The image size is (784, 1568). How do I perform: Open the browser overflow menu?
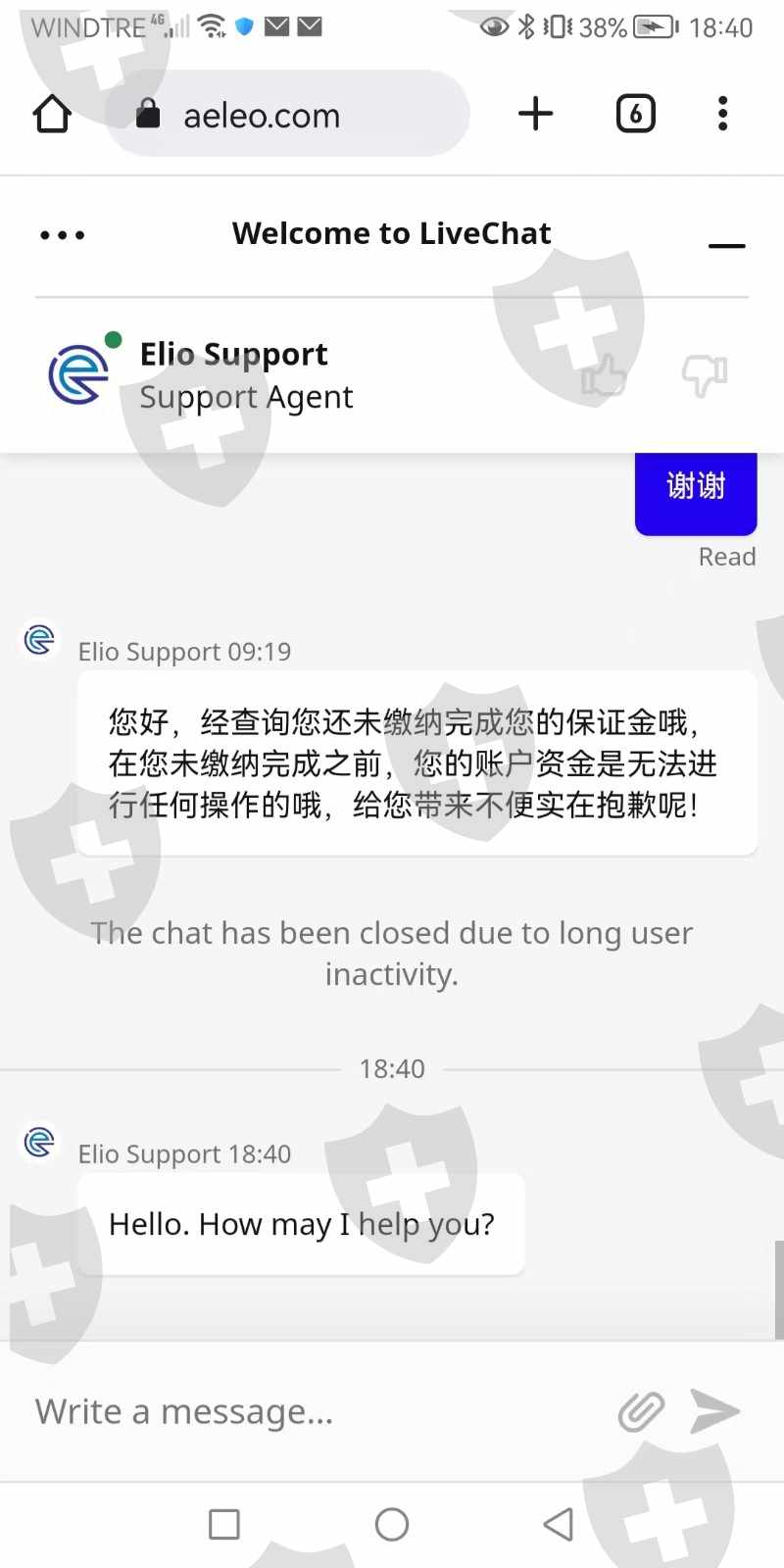(723, 114)
